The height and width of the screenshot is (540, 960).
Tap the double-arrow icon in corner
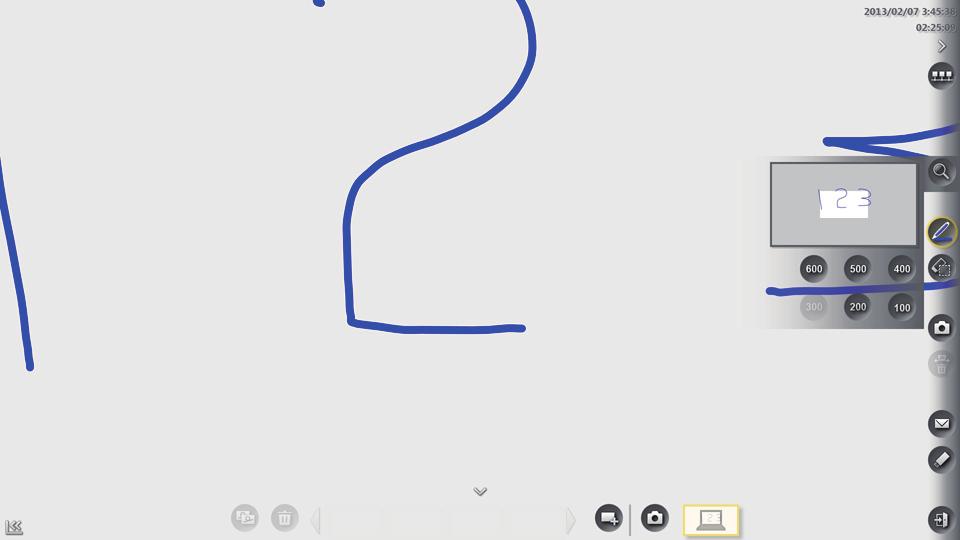tap(14, 527)
